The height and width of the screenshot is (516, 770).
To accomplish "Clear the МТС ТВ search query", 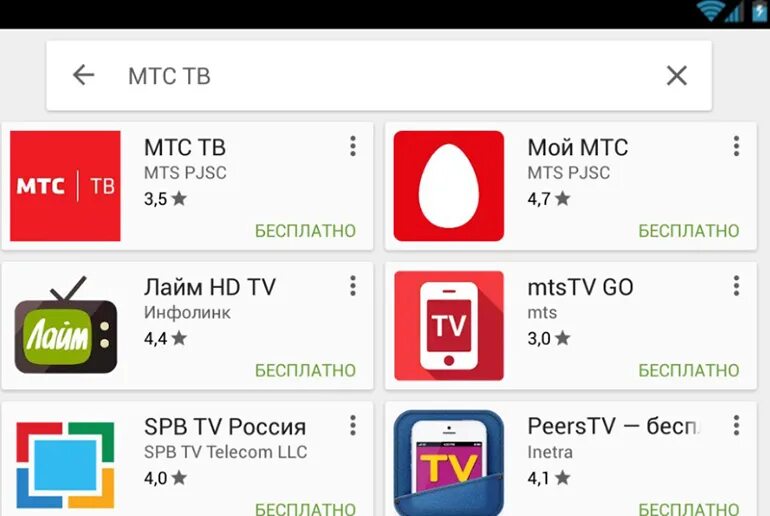I will pos(677,75).
